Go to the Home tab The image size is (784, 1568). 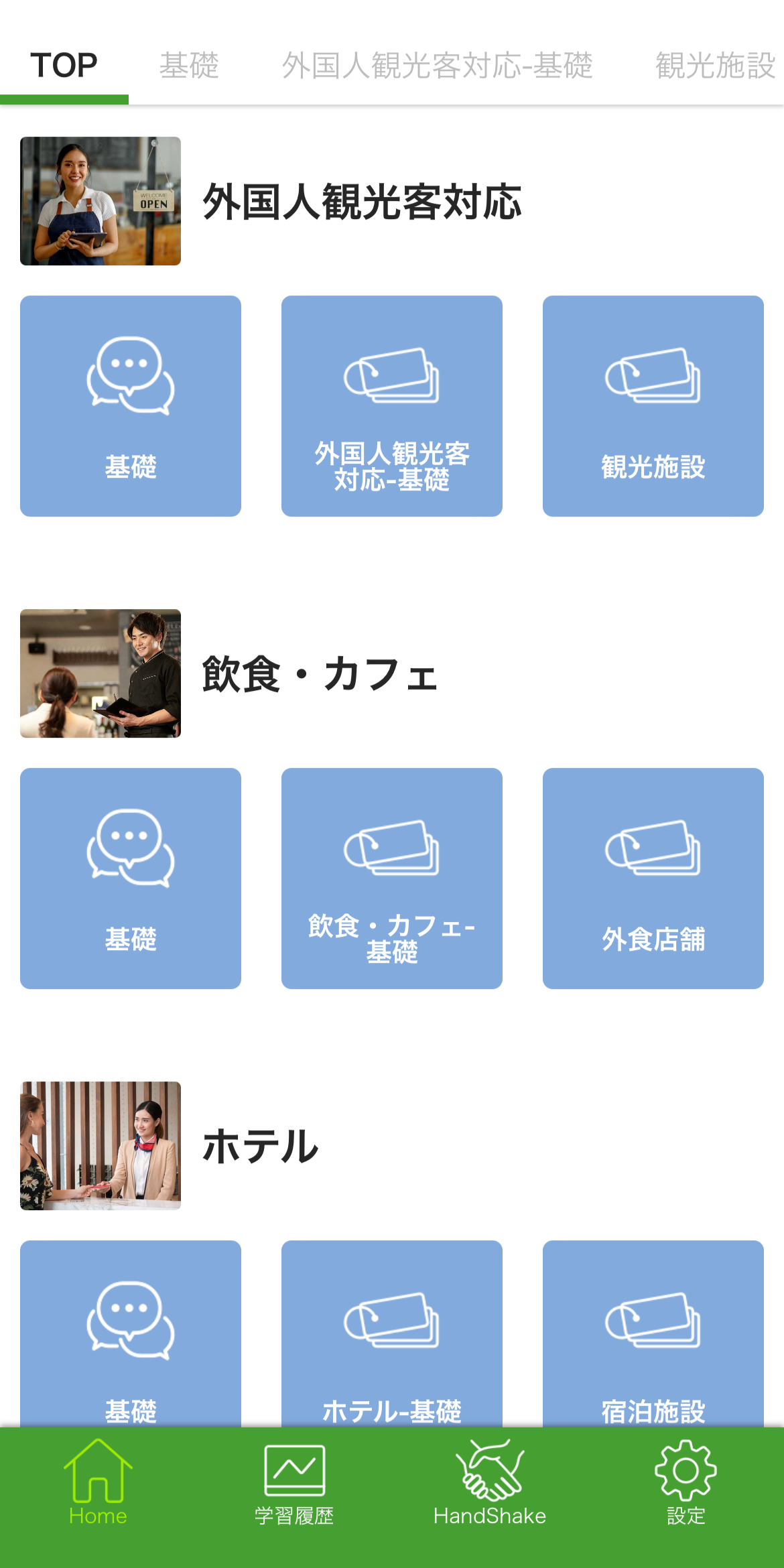98,1482
